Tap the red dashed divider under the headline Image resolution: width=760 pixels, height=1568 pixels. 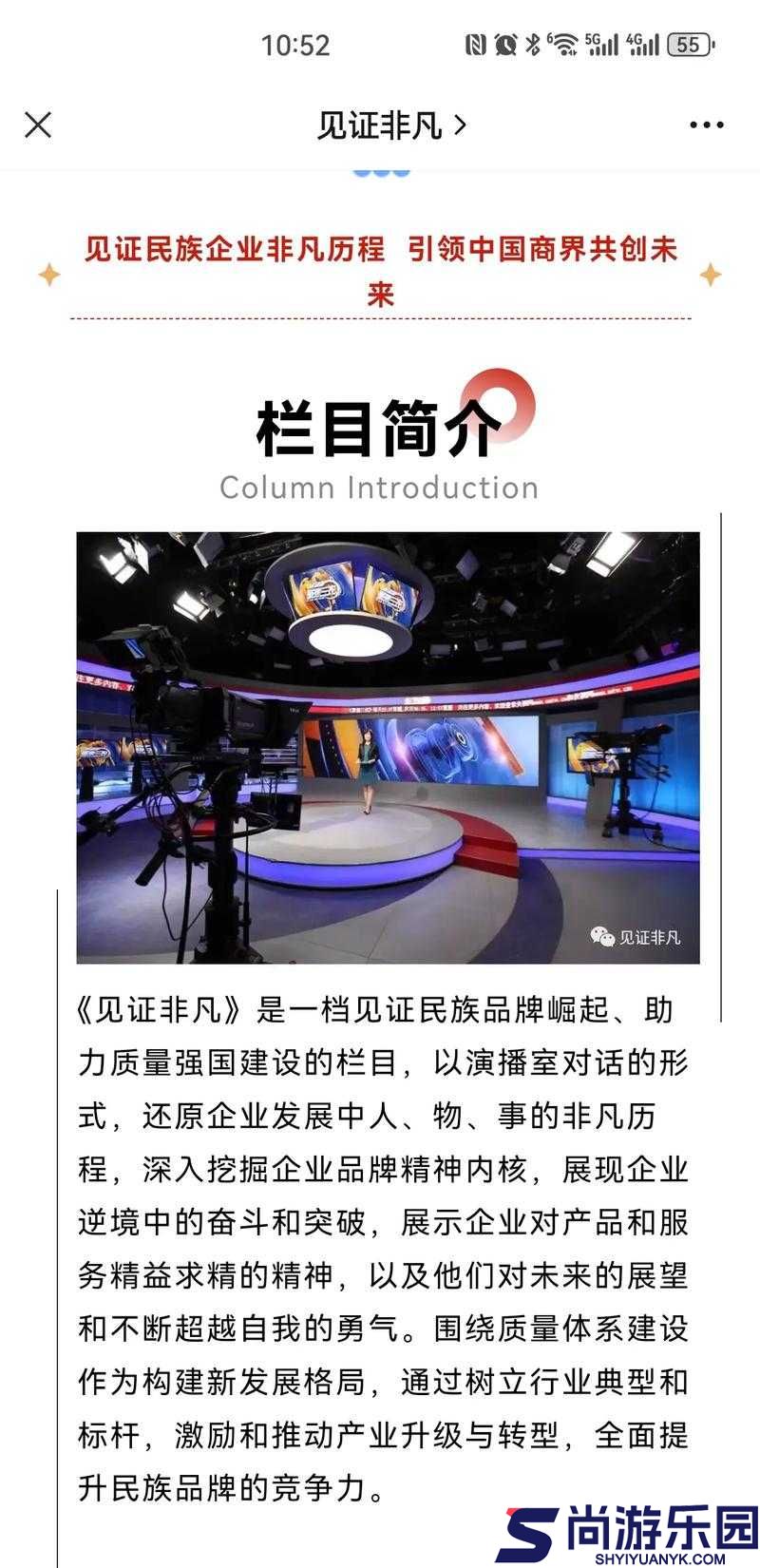[x=380, y=316]
